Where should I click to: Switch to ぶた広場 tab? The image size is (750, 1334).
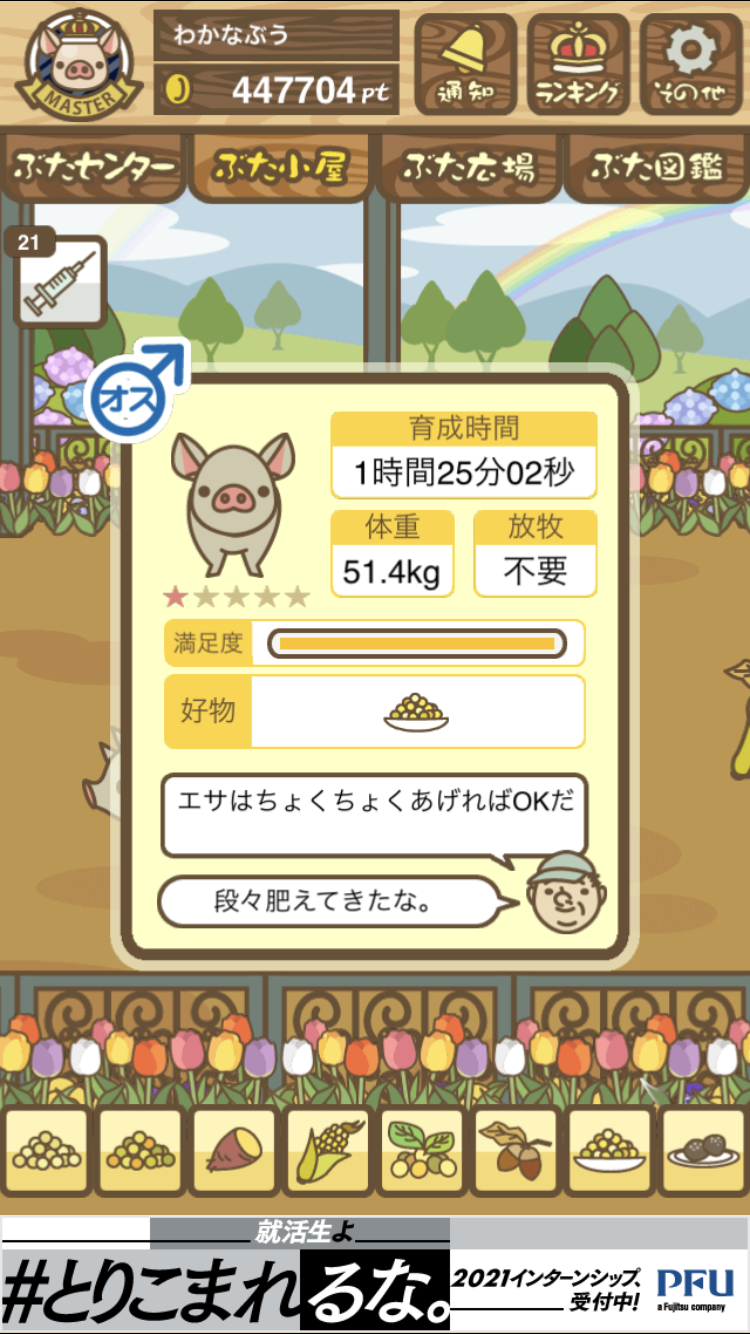(x=468, y=167)
